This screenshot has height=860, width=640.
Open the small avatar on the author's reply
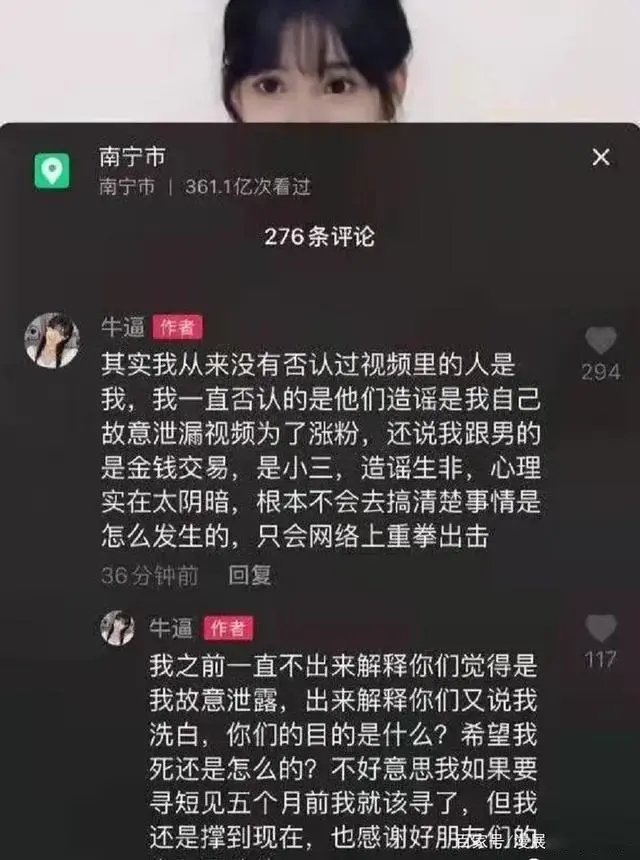(117, 628)
